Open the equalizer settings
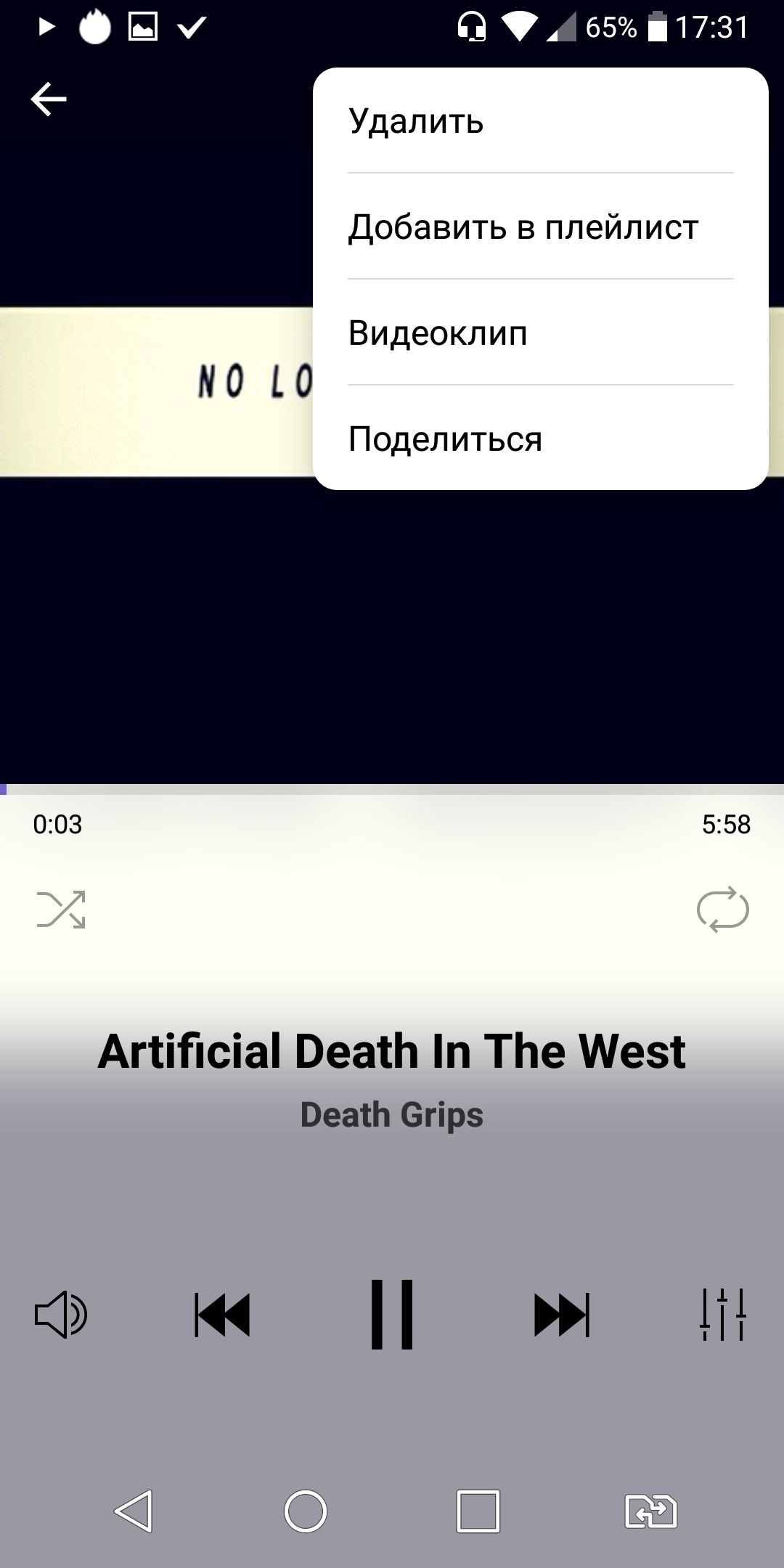Image resolution: width=784 pixels, height=1568 pixels. (722, 1315)
